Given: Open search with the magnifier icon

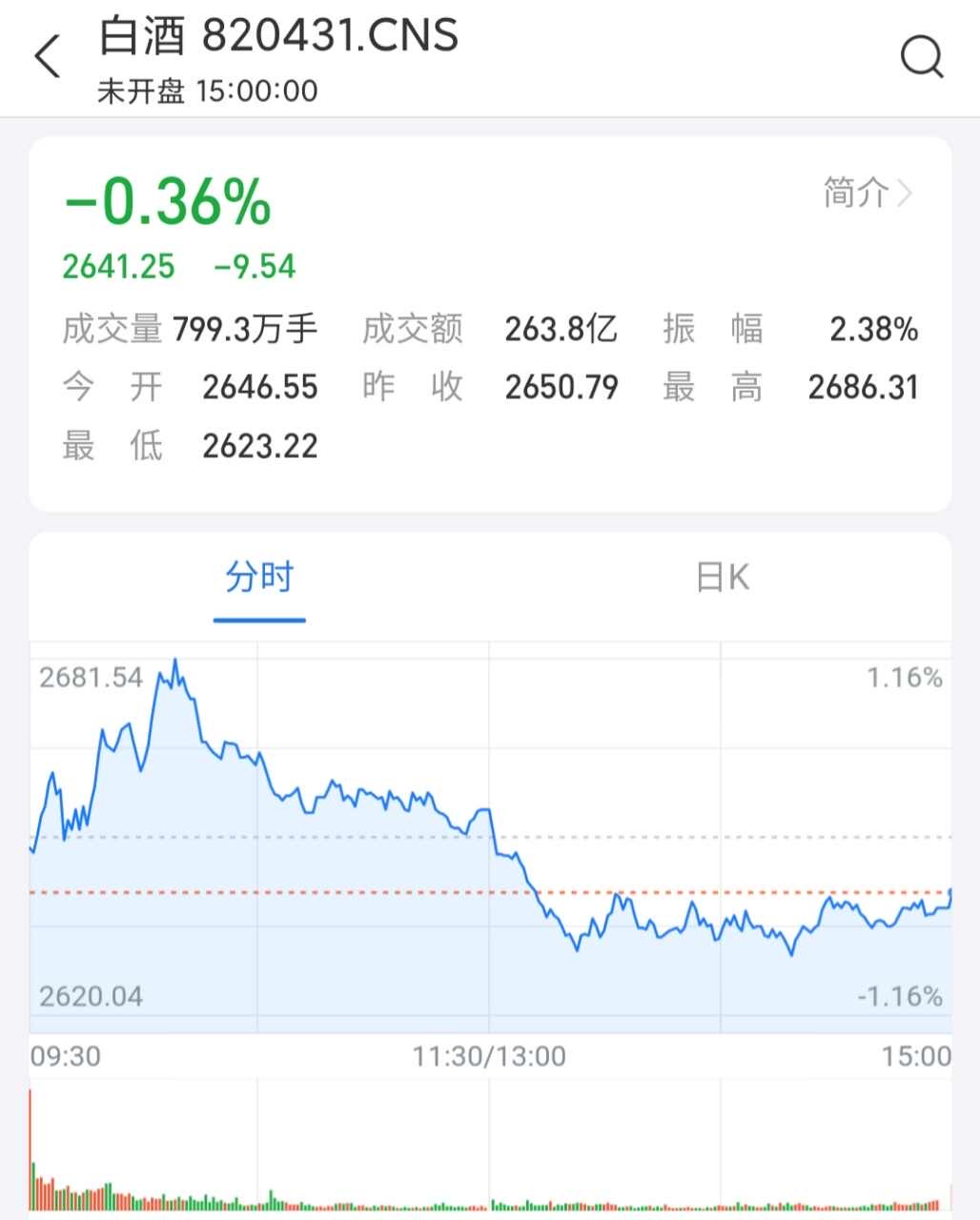Looking at the screenshot, I should click(921, 55).
